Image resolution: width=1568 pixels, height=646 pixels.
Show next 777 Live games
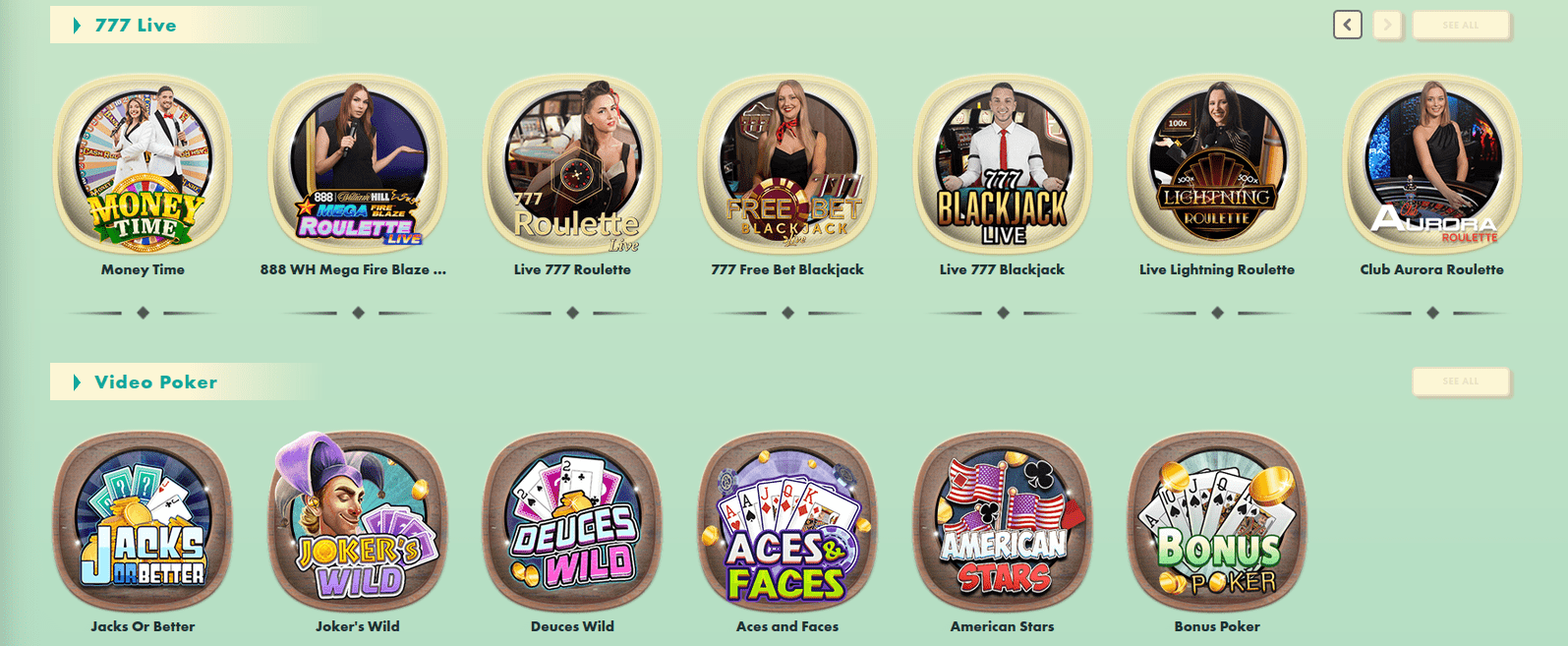tap(1387, 25)
